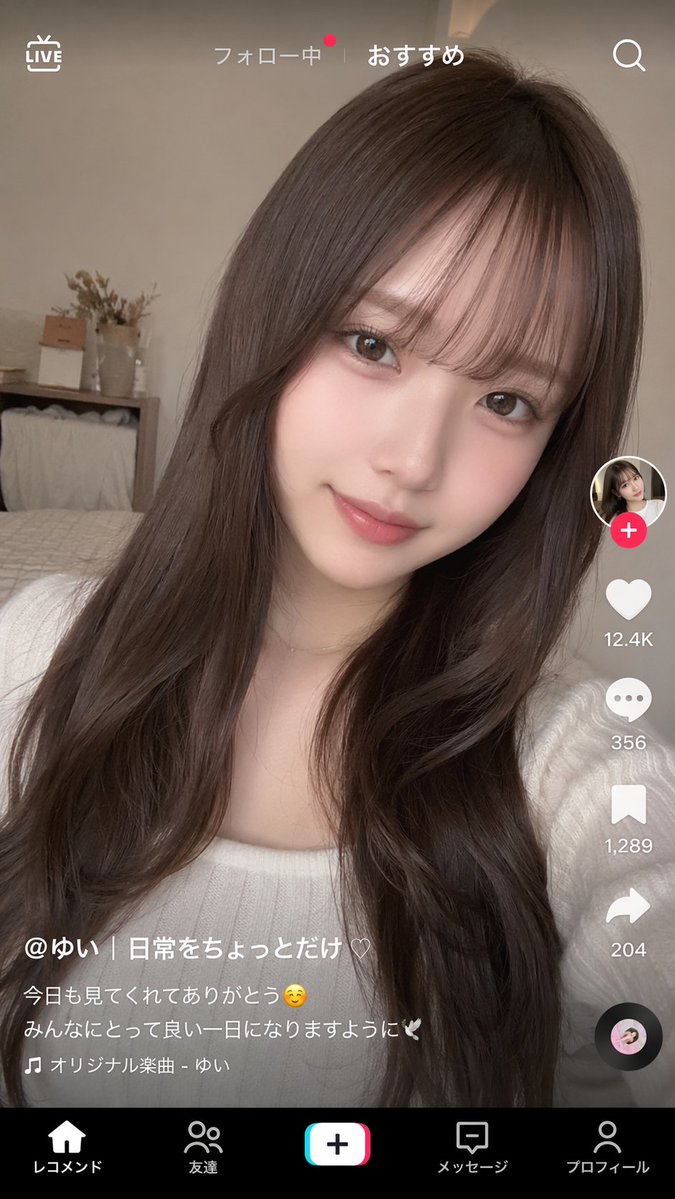
Task: Open the @ゆい username link
Action: pyautogui.click(x=62, y=948)
